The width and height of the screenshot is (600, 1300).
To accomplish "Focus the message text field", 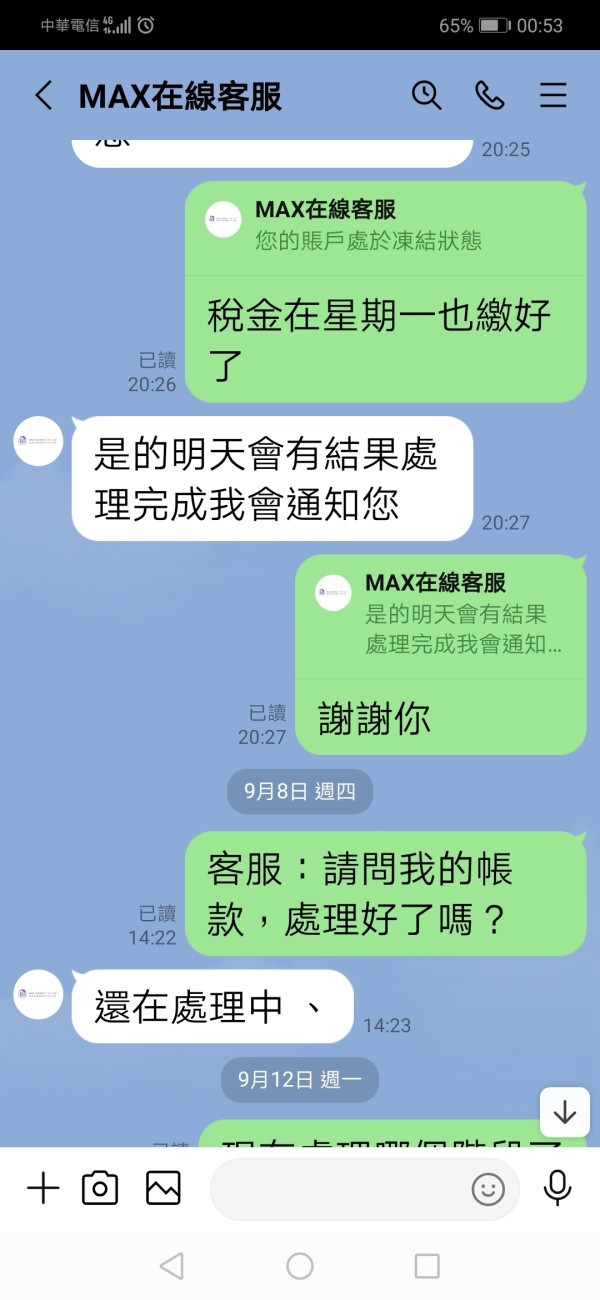I will tap(340, 1188).
